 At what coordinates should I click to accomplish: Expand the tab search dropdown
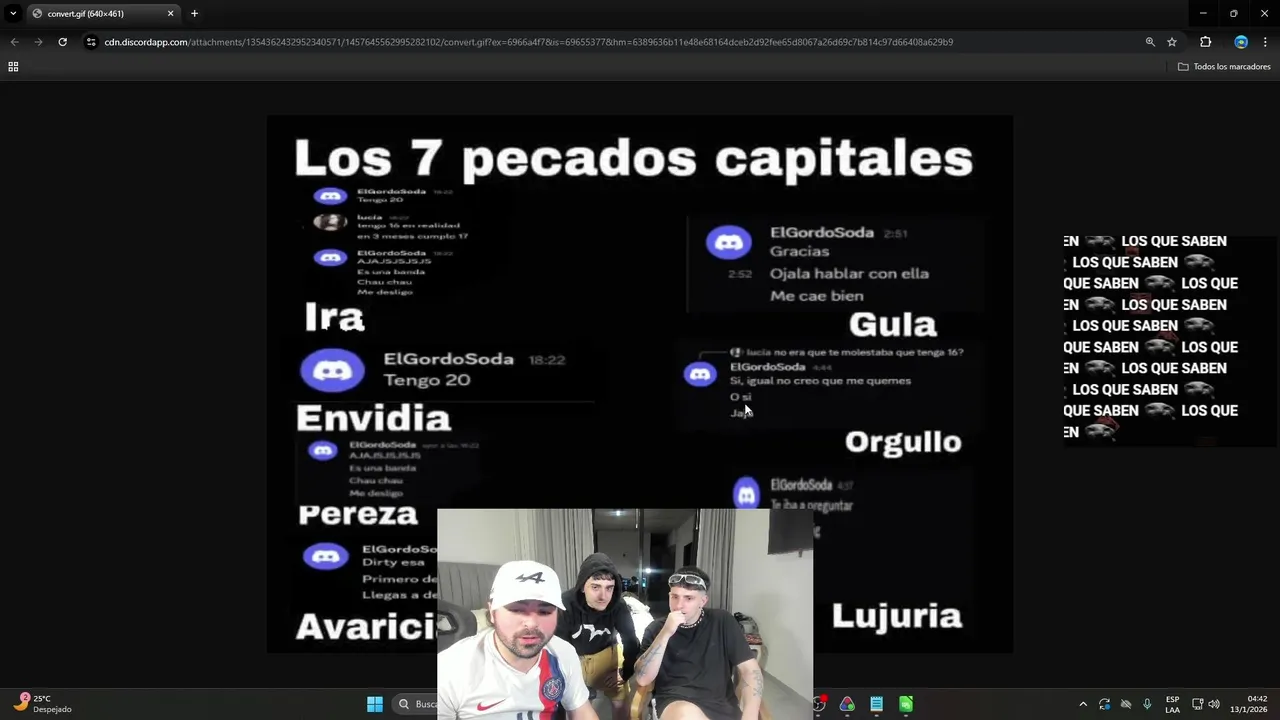pyautogui.click(x=13, y=14)
